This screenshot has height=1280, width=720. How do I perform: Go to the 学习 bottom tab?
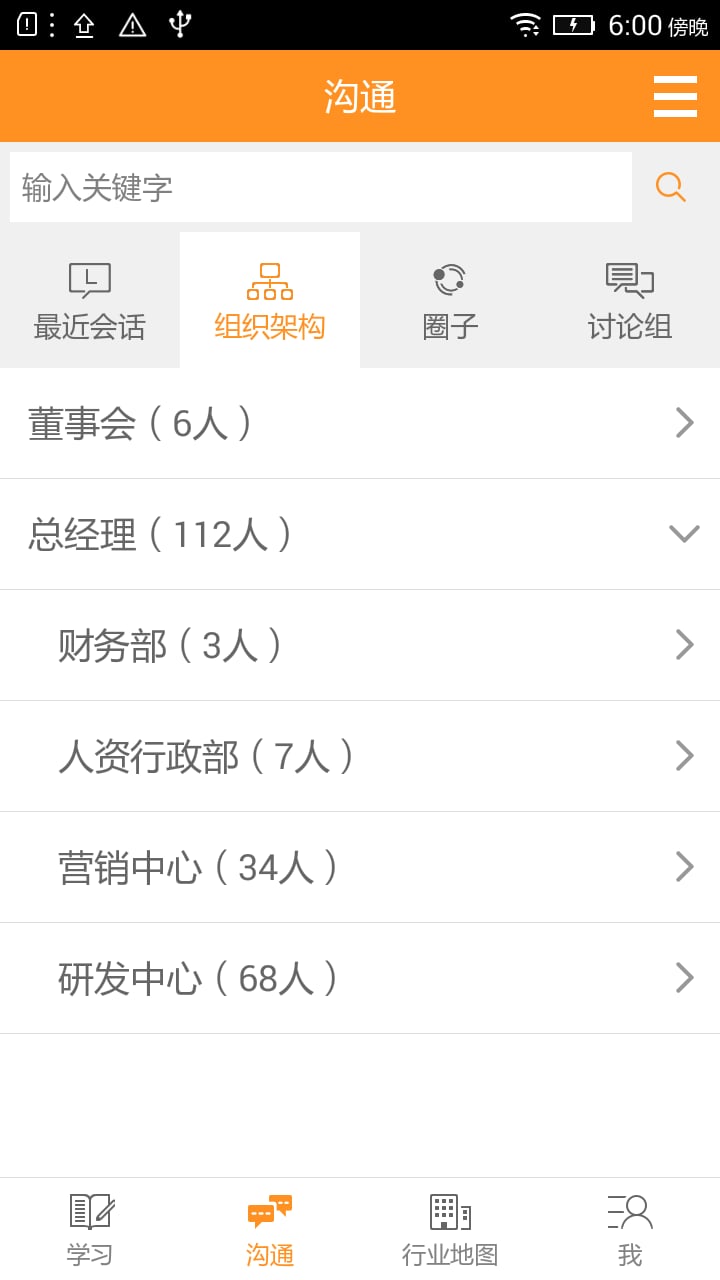click(90, 1229)
